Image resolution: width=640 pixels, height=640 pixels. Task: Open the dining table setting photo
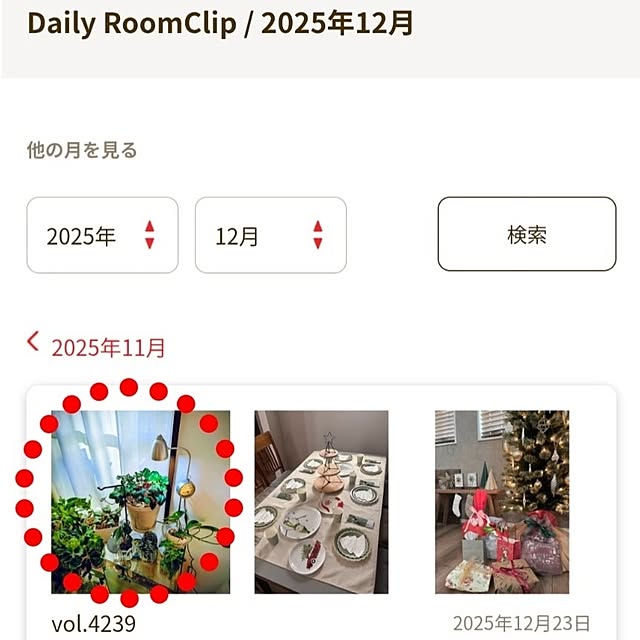point(321,501)
